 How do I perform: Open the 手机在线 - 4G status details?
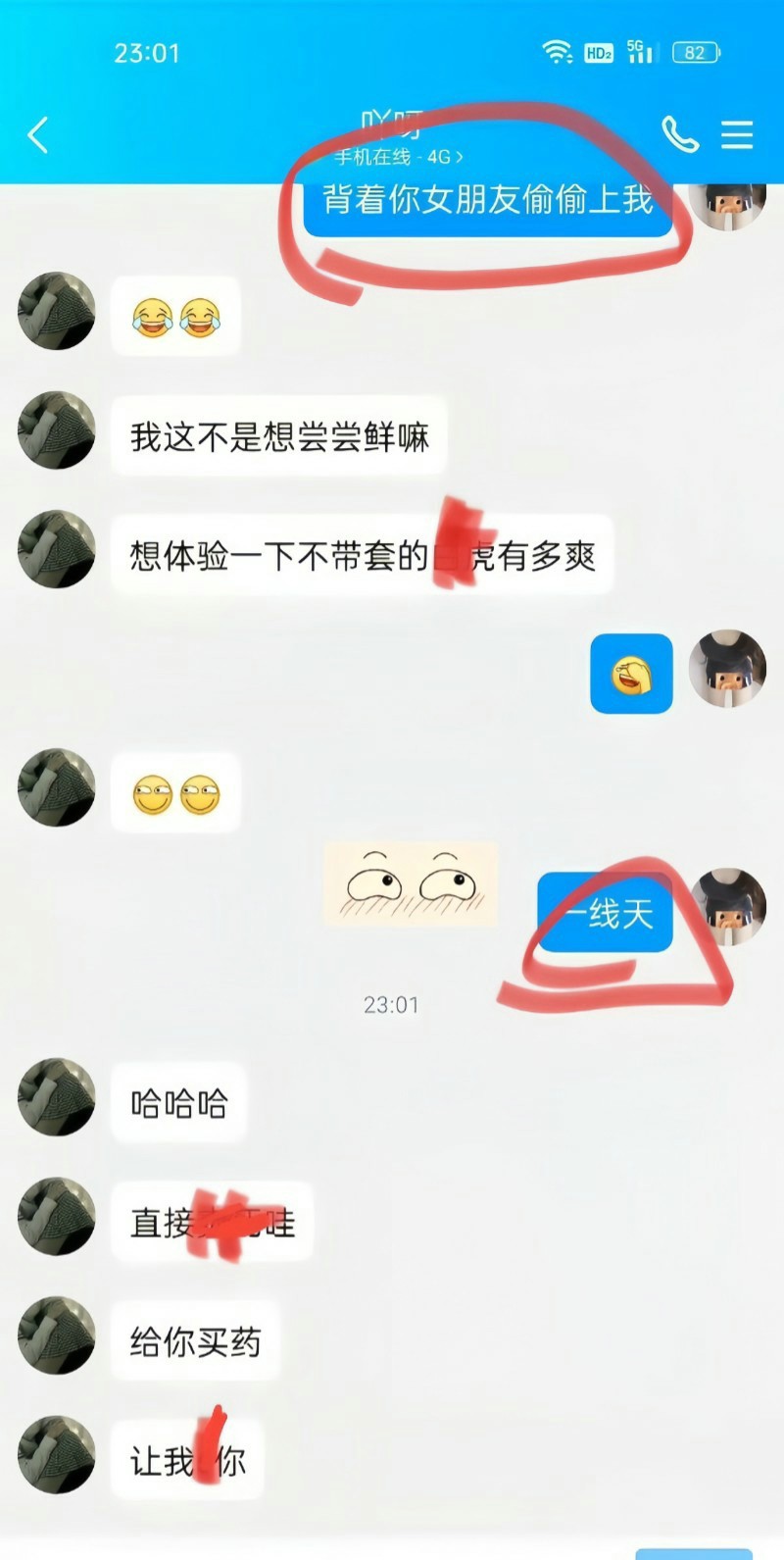(x=398, y=157)
